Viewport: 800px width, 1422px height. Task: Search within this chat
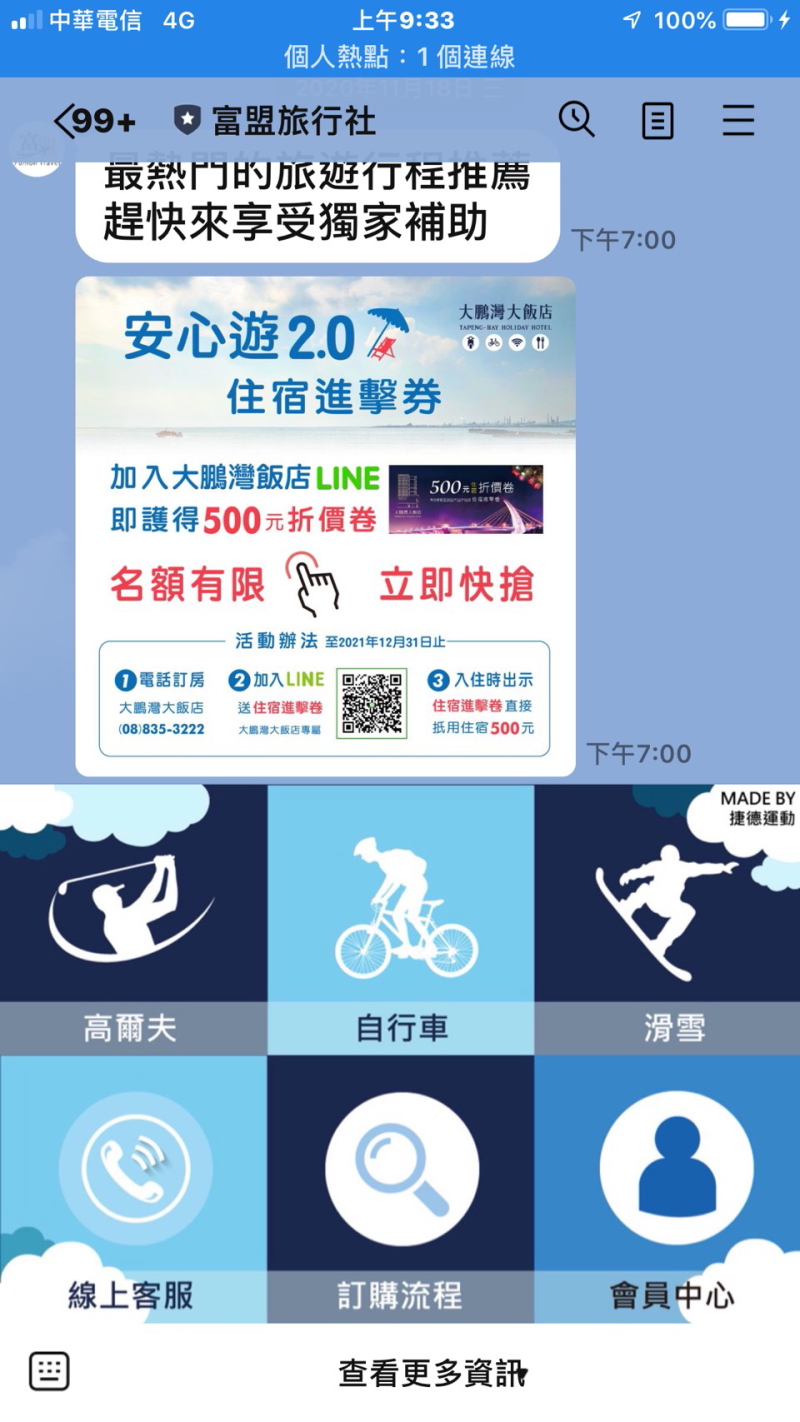point(576,120)
